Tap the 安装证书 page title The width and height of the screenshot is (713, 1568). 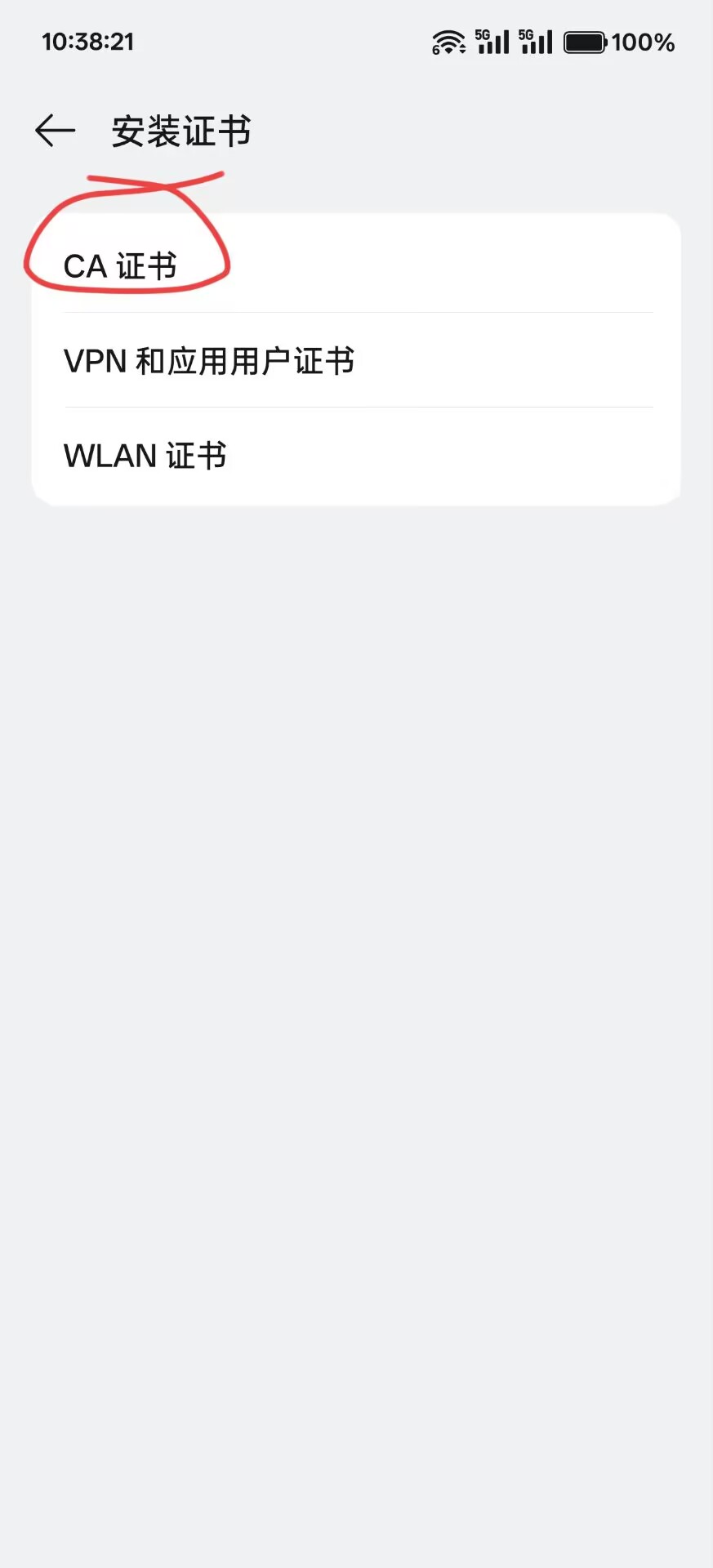click(x=181, y=131)
